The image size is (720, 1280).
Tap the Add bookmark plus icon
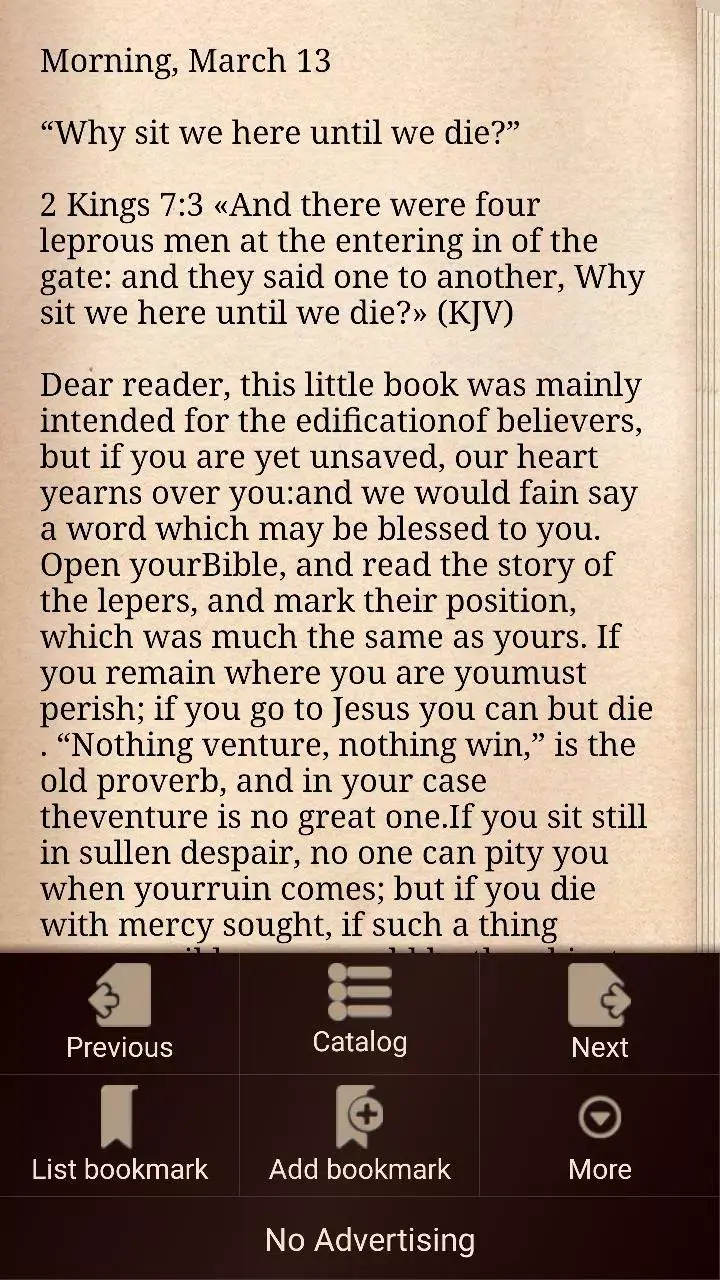coord(359,1117)
